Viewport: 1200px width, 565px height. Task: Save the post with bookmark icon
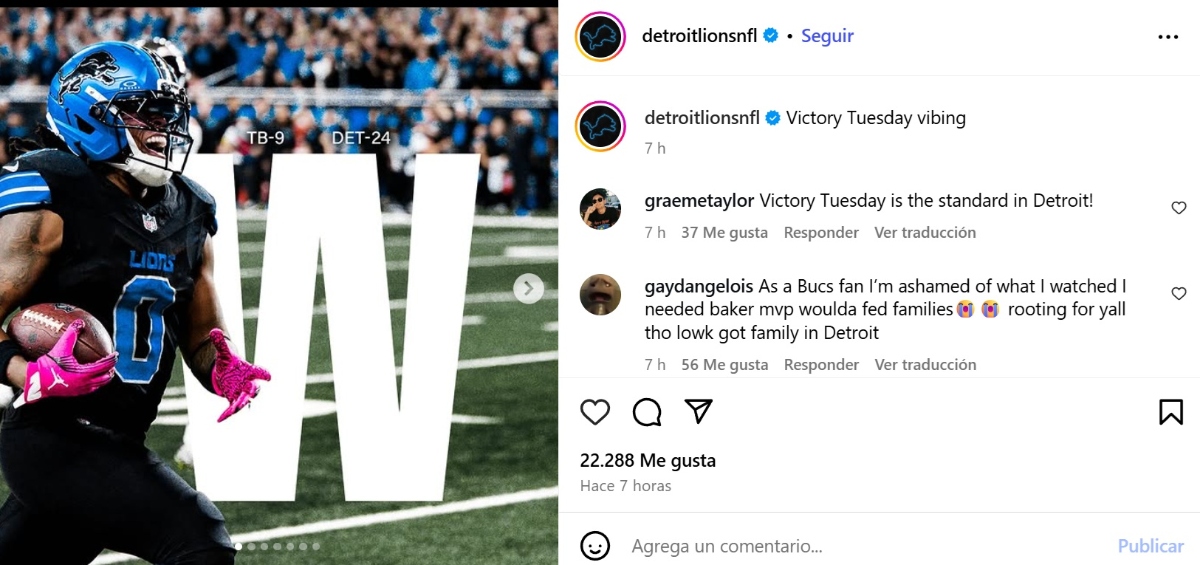pyautogui.click(x=1170, y=412)
